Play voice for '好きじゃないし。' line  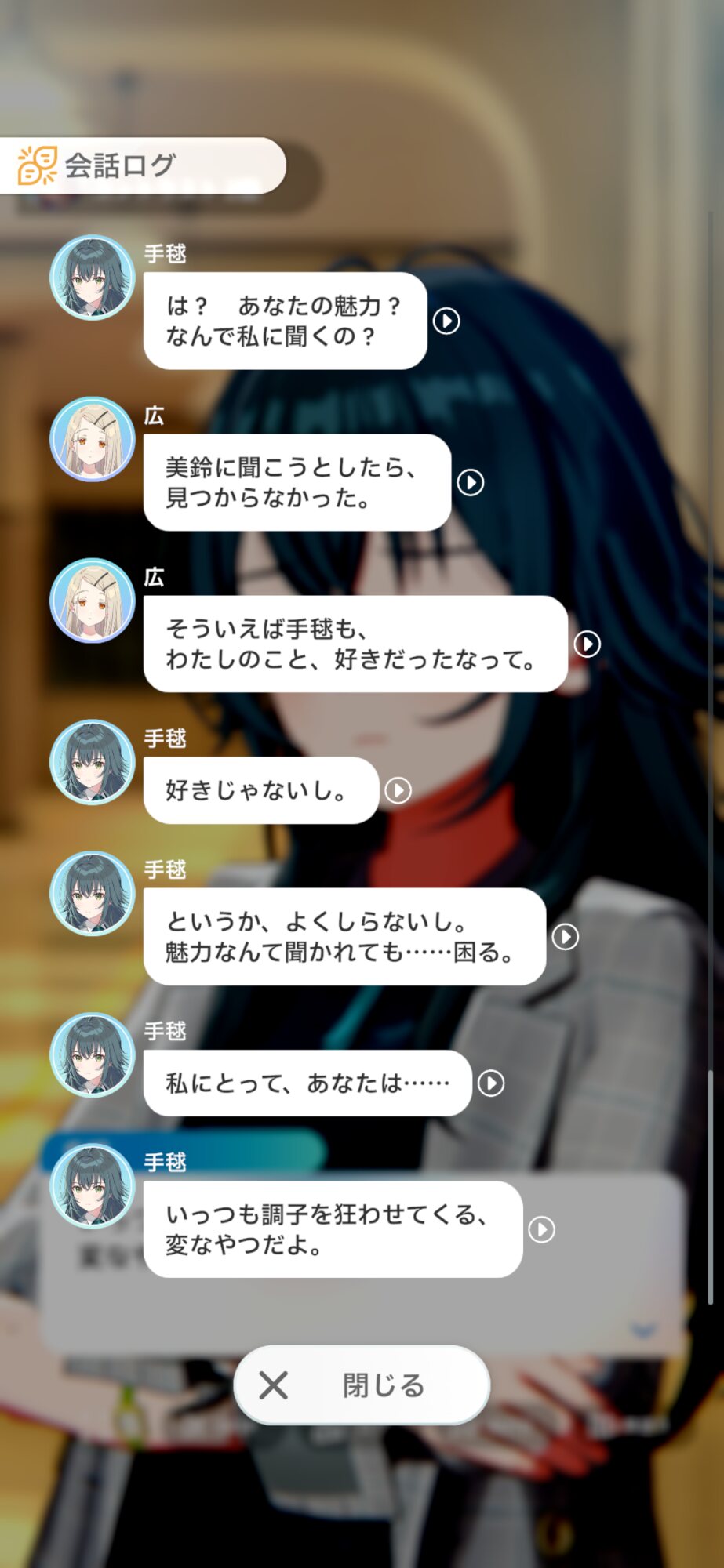(398, 790)
